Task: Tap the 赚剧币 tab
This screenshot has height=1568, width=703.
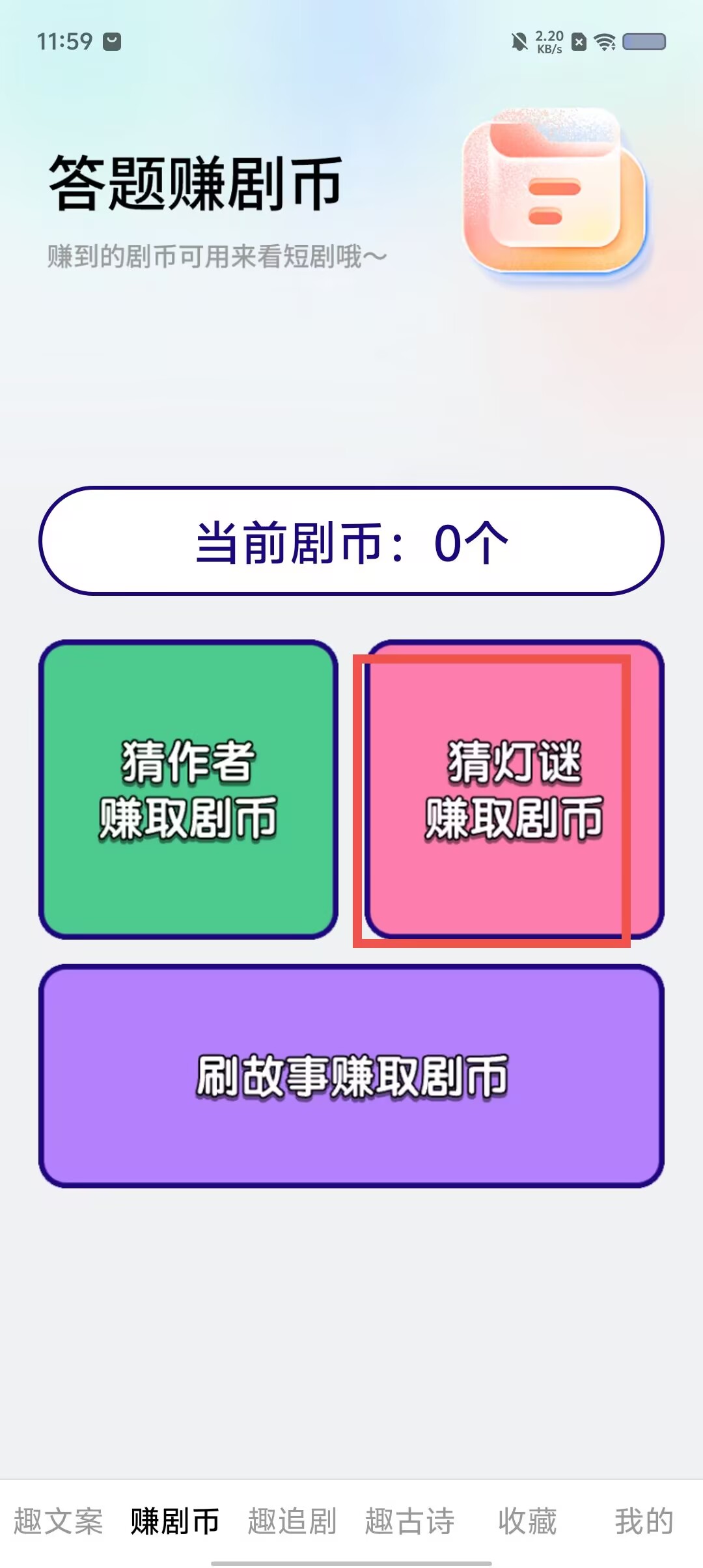Action: tap(175, 1521)
